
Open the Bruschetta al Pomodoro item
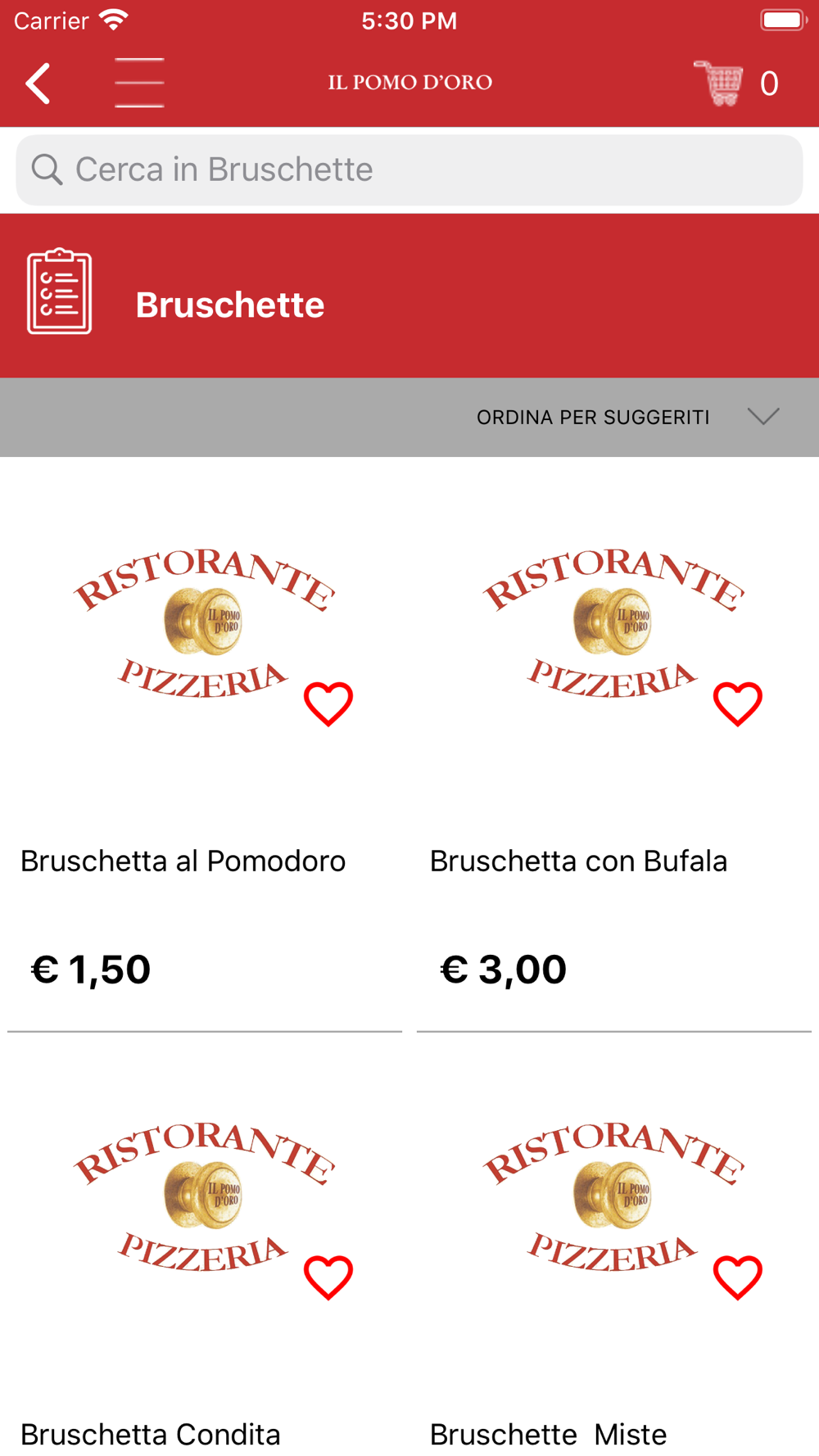205,745
